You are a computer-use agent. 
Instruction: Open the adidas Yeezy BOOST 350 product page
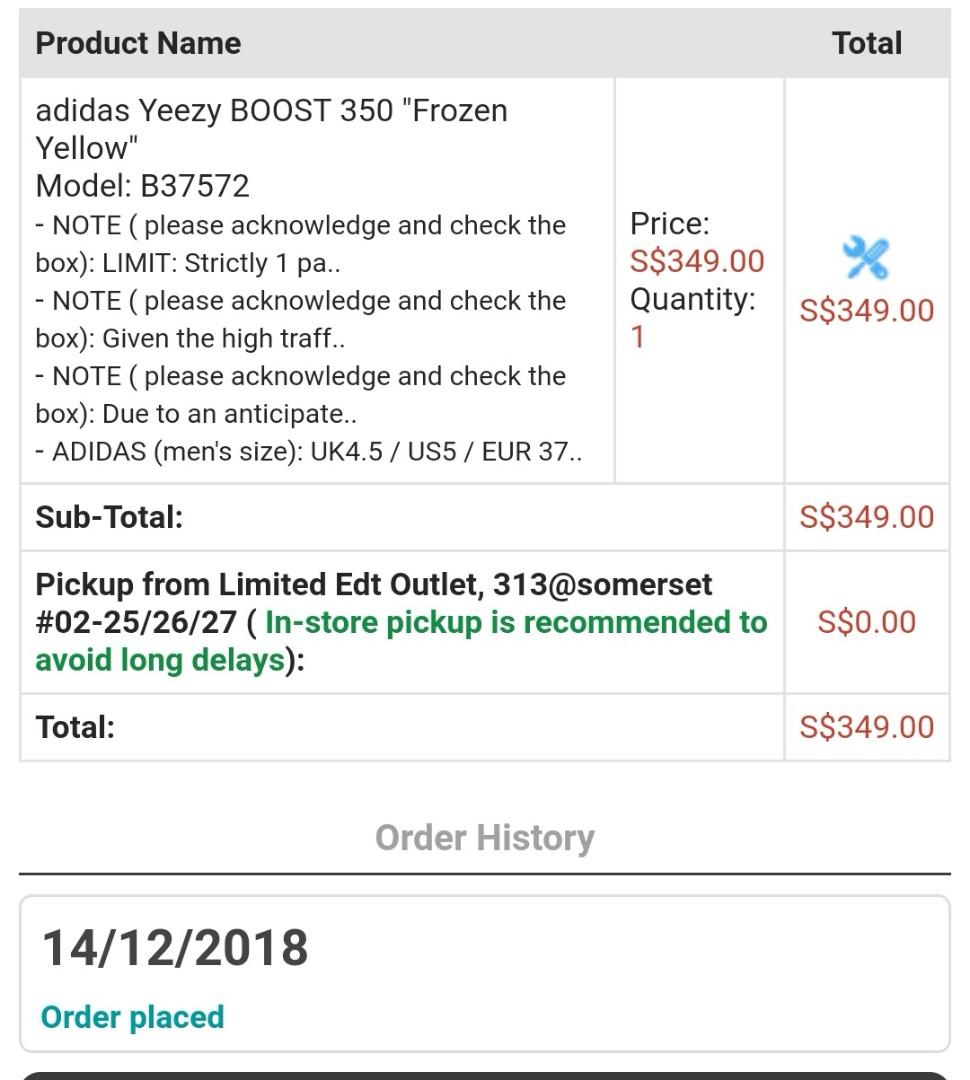click(272, 111)
